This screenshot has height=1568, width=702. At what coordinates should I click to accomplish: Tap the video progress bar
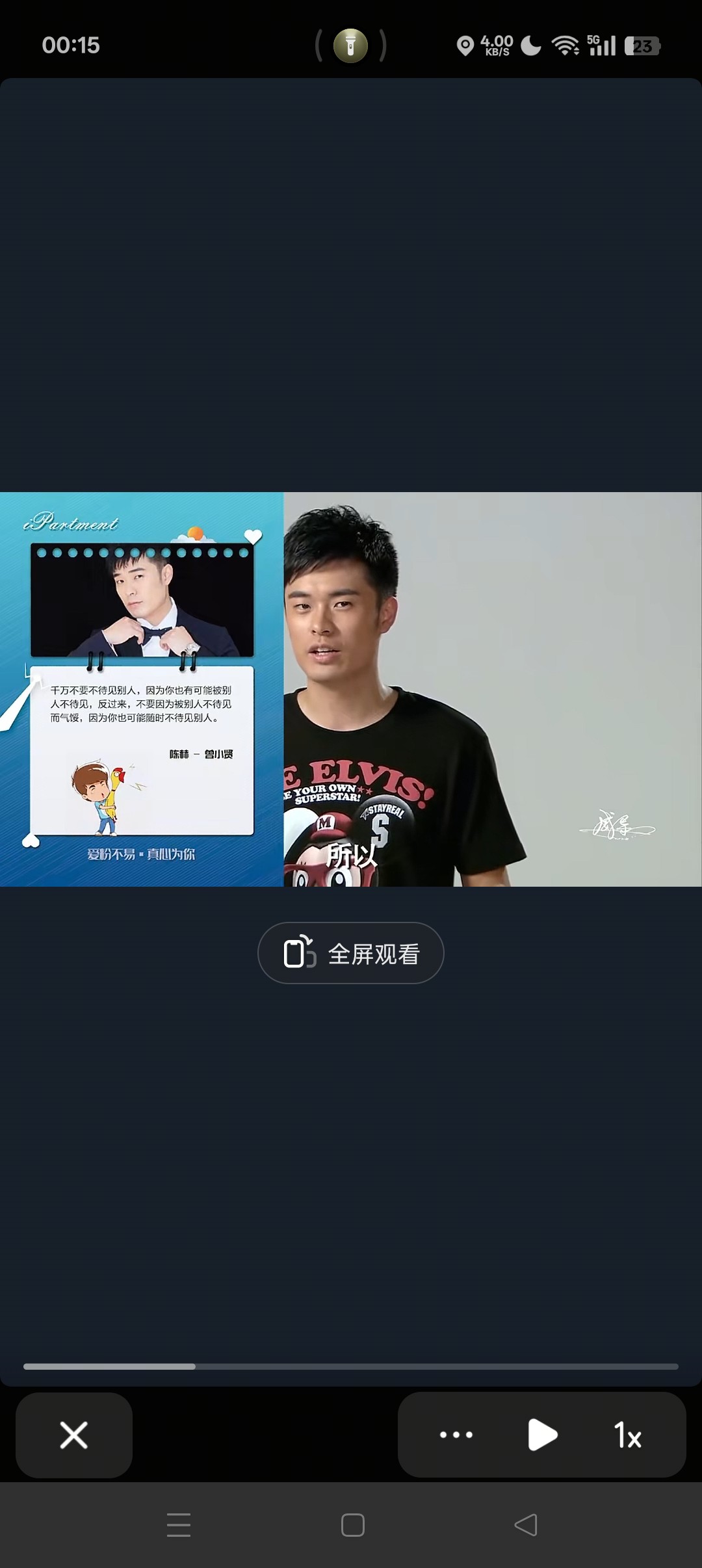tap(351, 1366)
